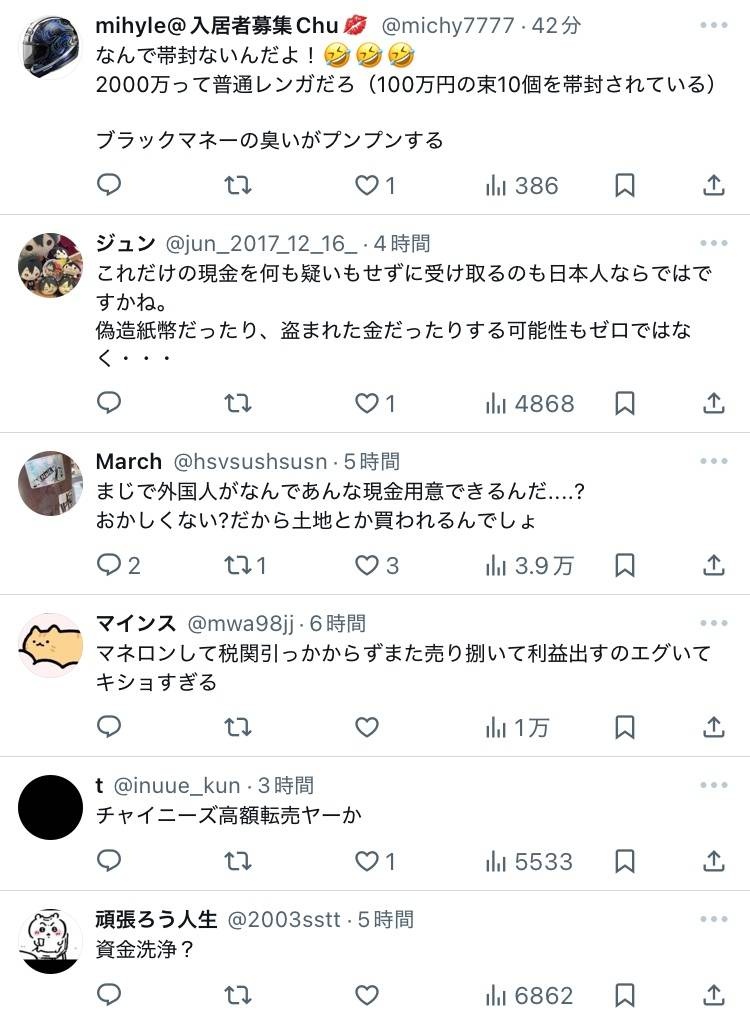750x1022 pixels.
Task: Open March's avatar to view profile
Action: click(x=50, y=483)
